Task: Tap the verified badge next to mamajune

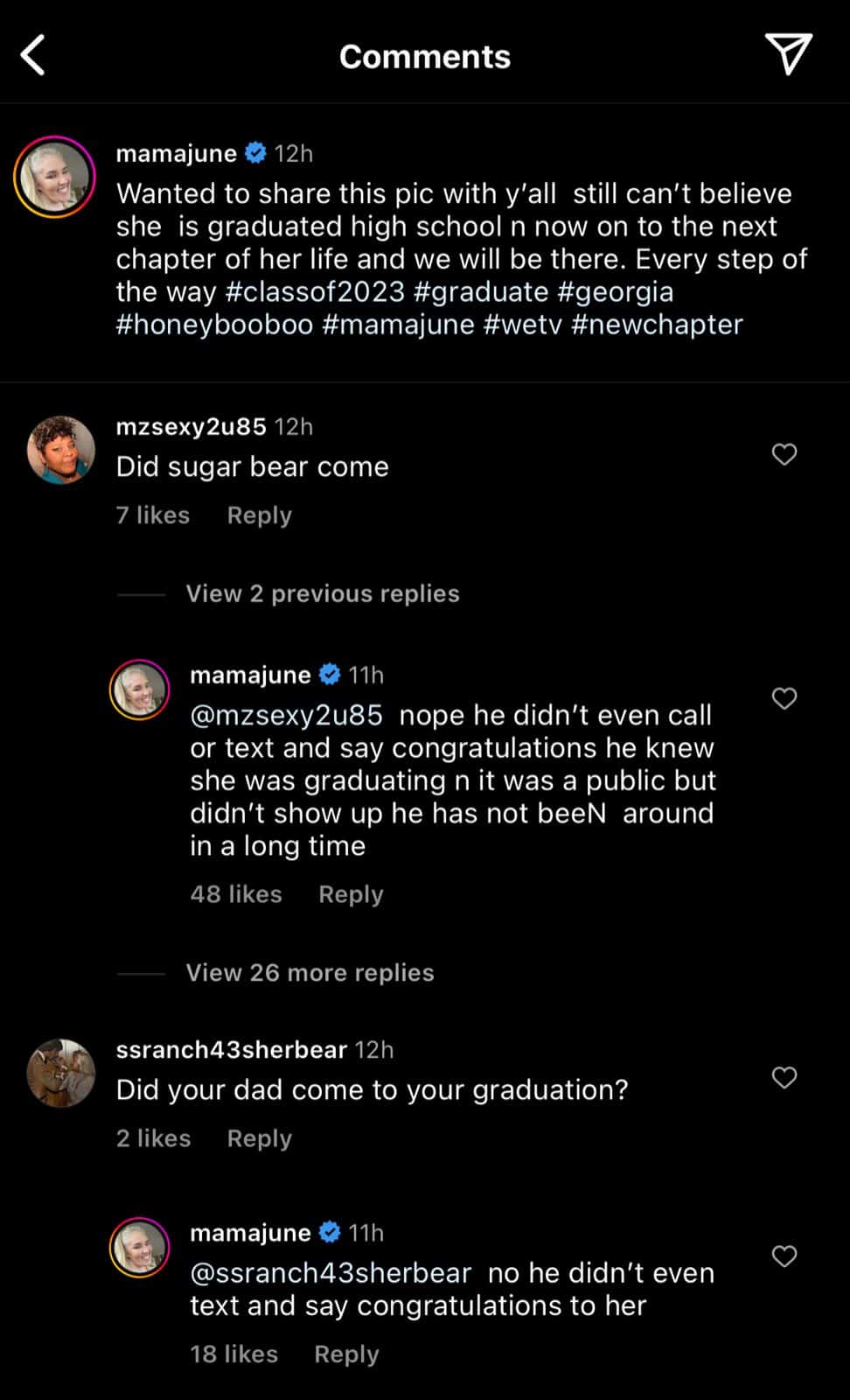Action: point(255,153)
